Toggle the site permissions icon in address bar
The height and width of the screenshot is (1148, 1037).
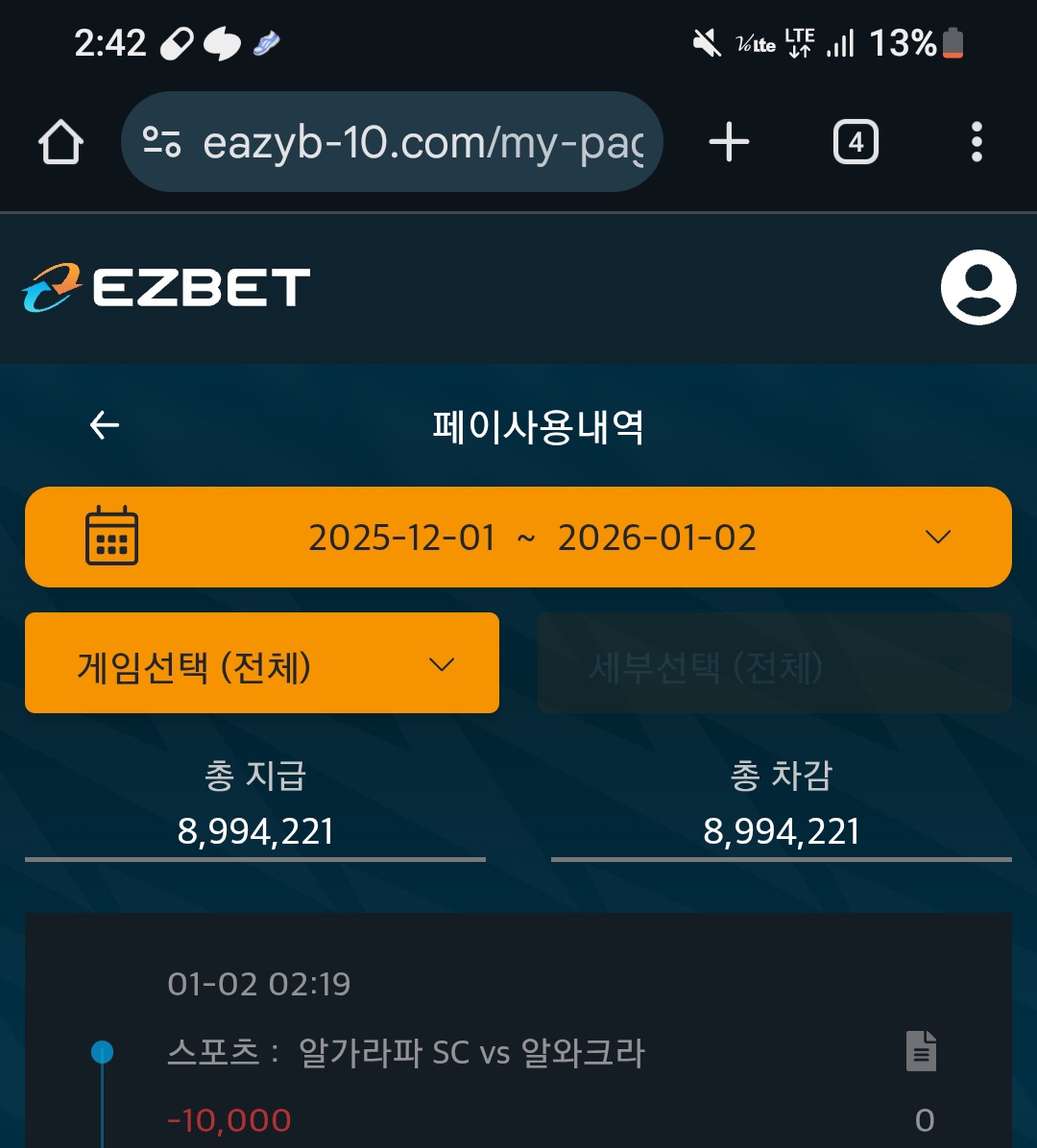[x=161, y=140]
